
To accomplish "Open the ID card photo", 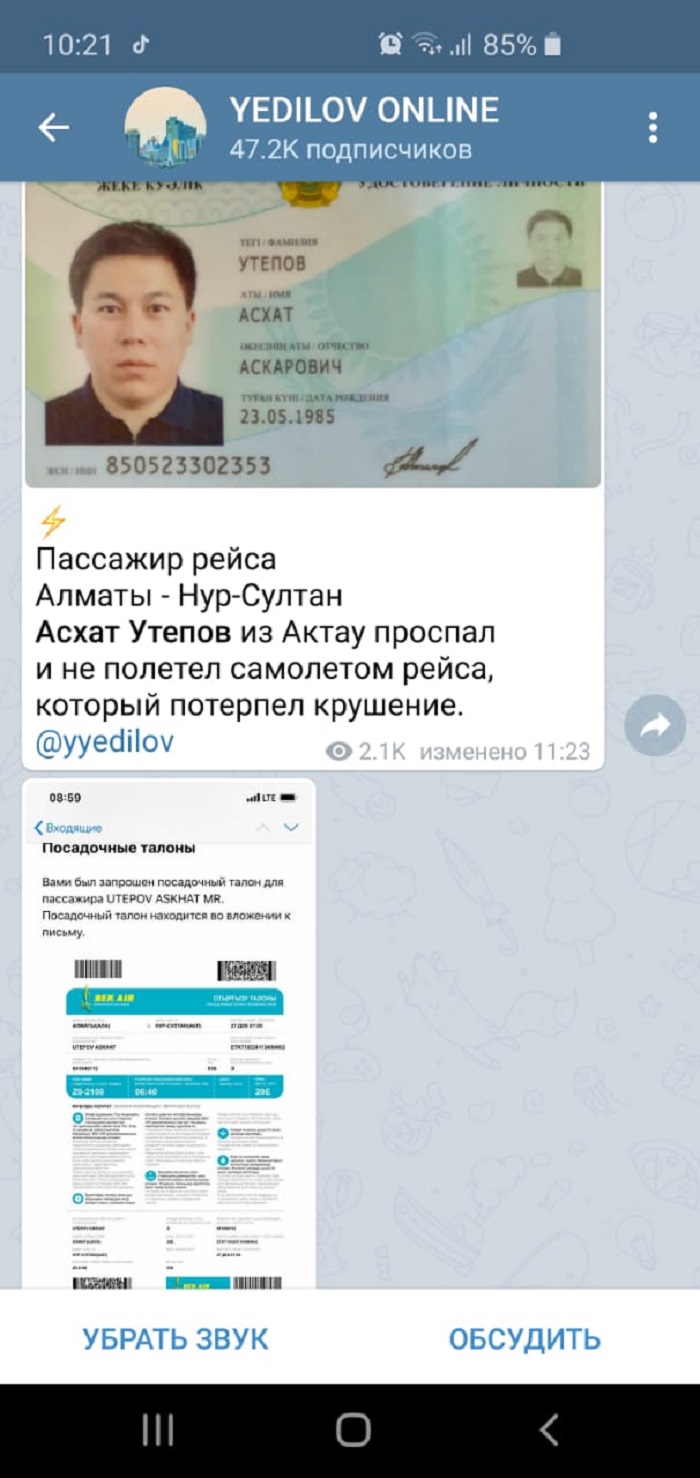I will point(313,334).
